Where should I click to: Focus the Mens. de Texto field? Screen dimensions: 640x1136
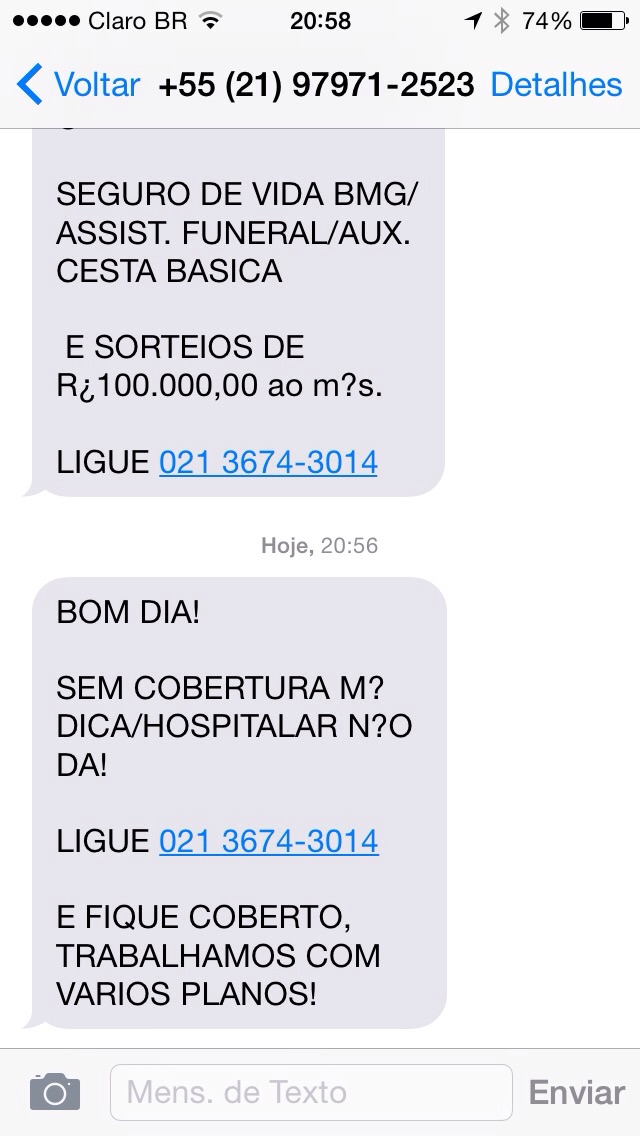311,1093
